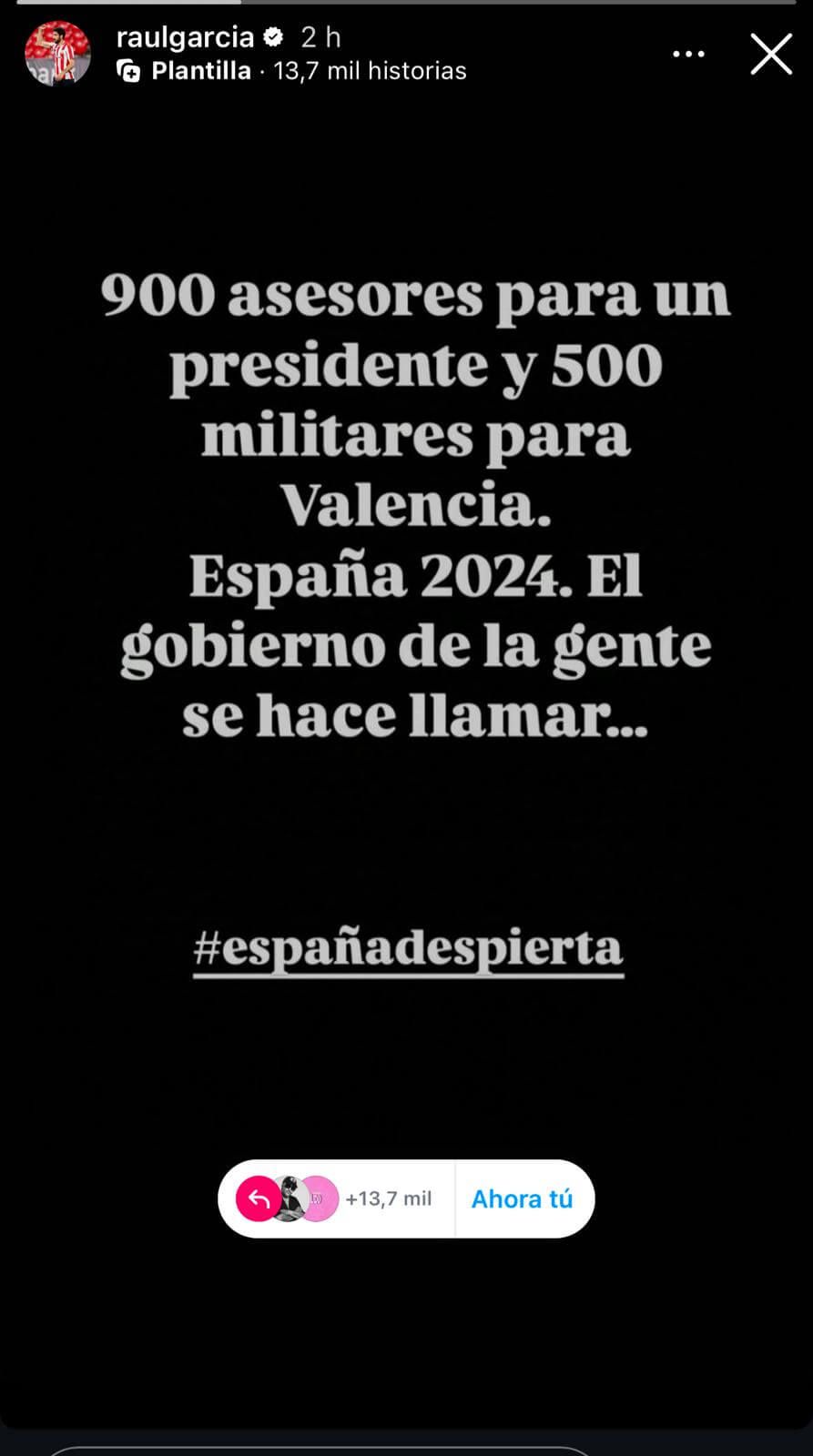Click the pink reply arrow icon

(259, 1198)
